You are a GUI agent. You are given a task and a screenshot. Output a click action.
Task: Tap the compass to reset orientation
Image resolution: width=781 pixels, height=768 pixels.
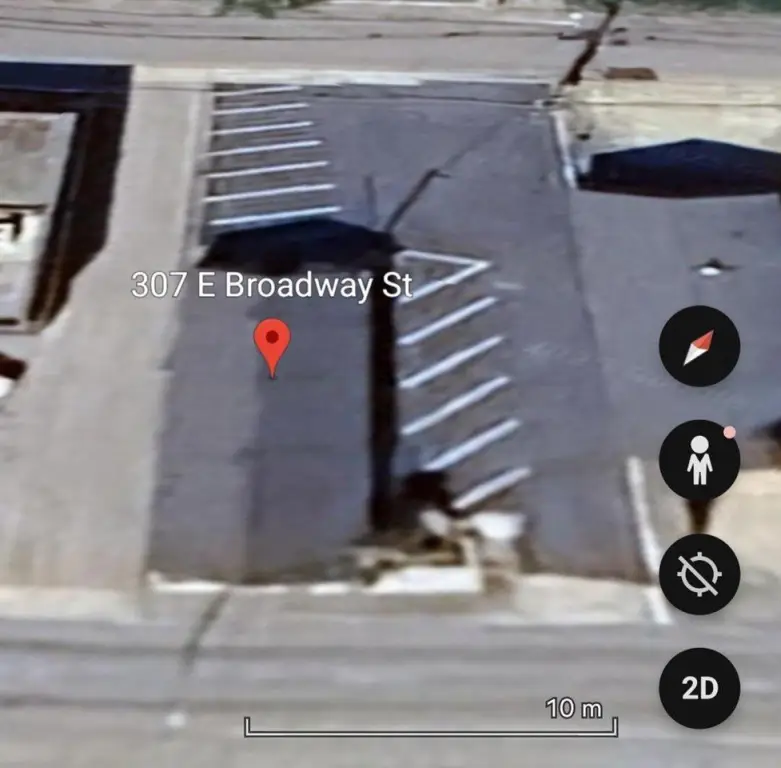[x=699, y=346]
